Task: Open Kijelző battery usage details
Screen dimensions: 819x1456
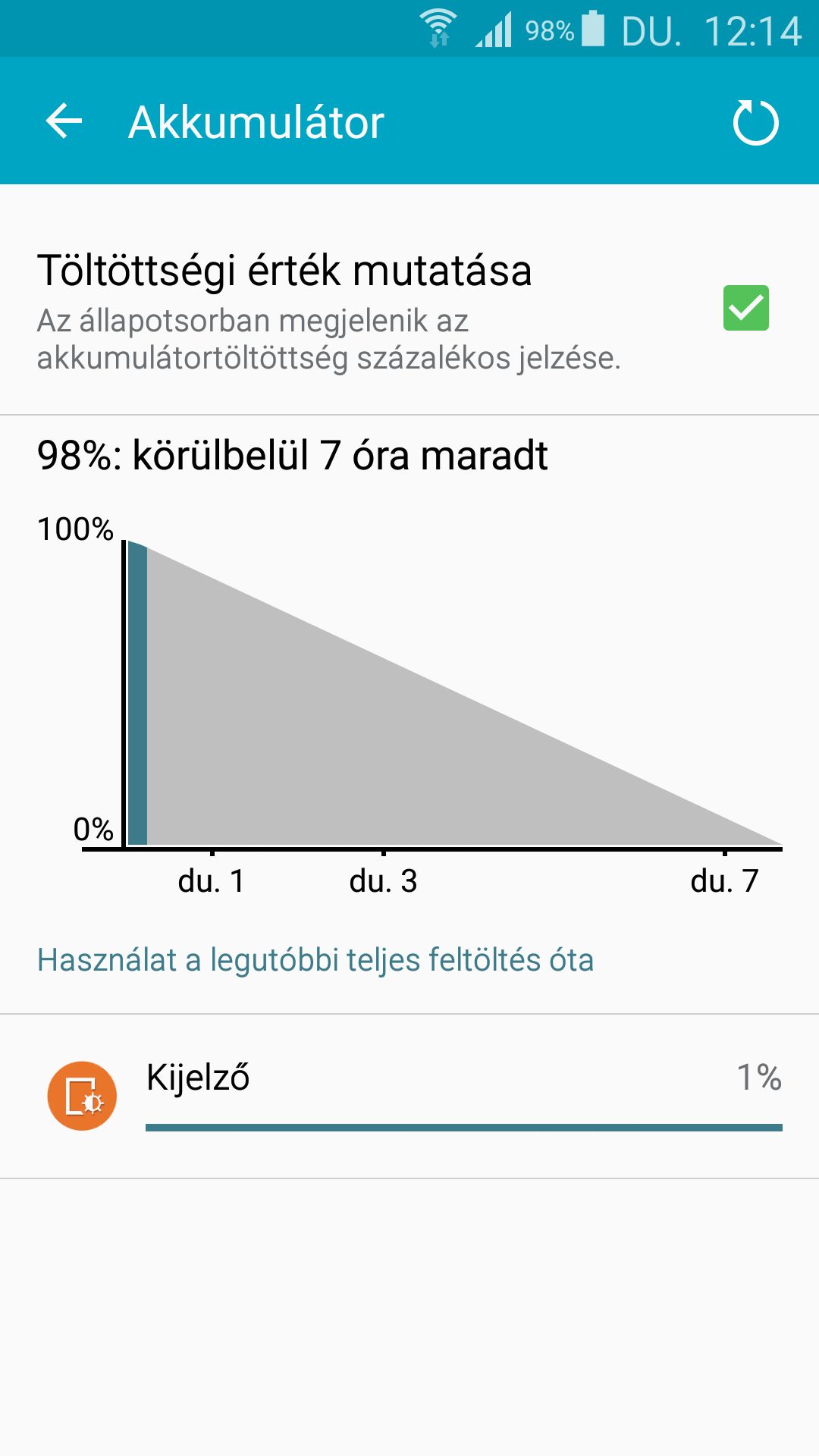Action: tap(409, 1096)
